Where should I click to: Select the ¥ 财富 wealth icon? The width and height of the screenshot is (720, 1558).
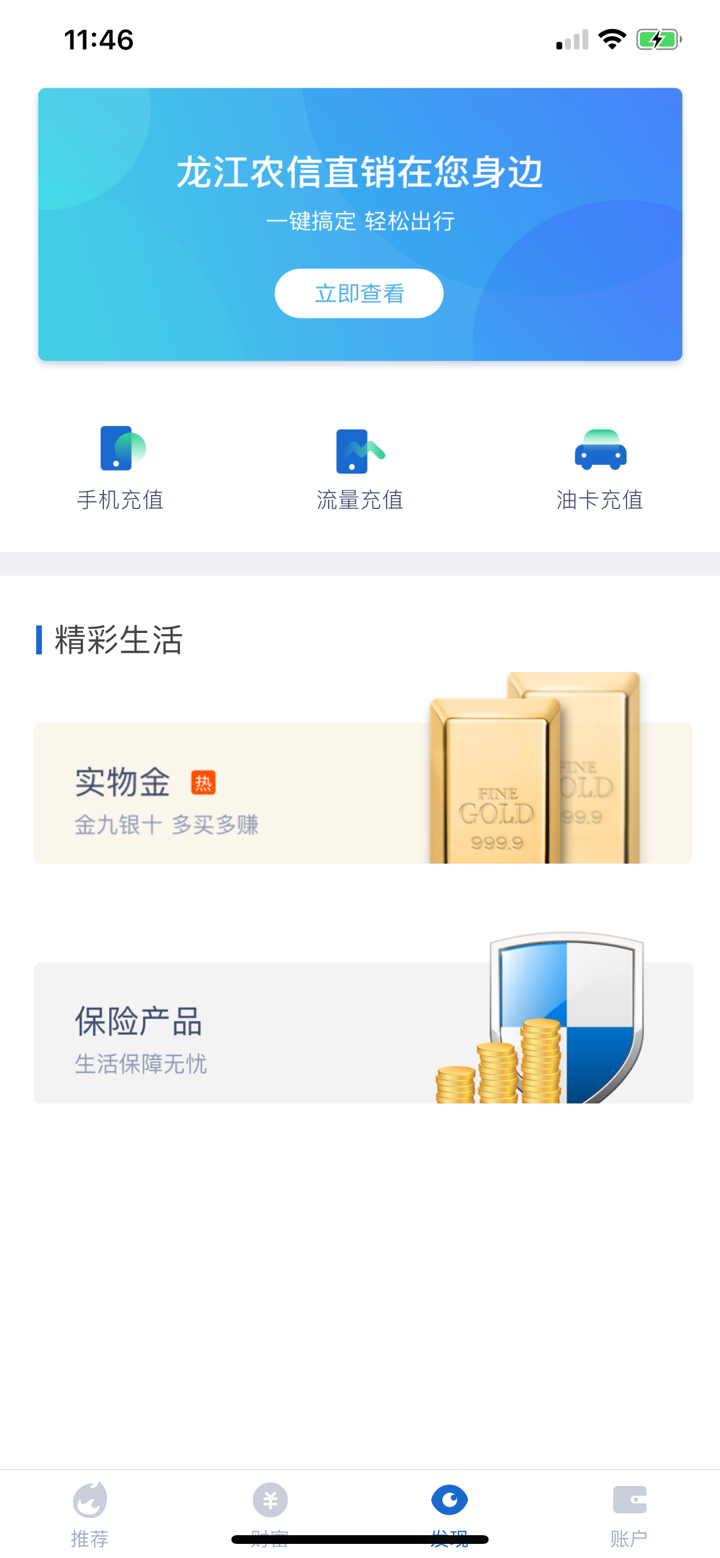pyautogui.click(x=269, y=1498)
